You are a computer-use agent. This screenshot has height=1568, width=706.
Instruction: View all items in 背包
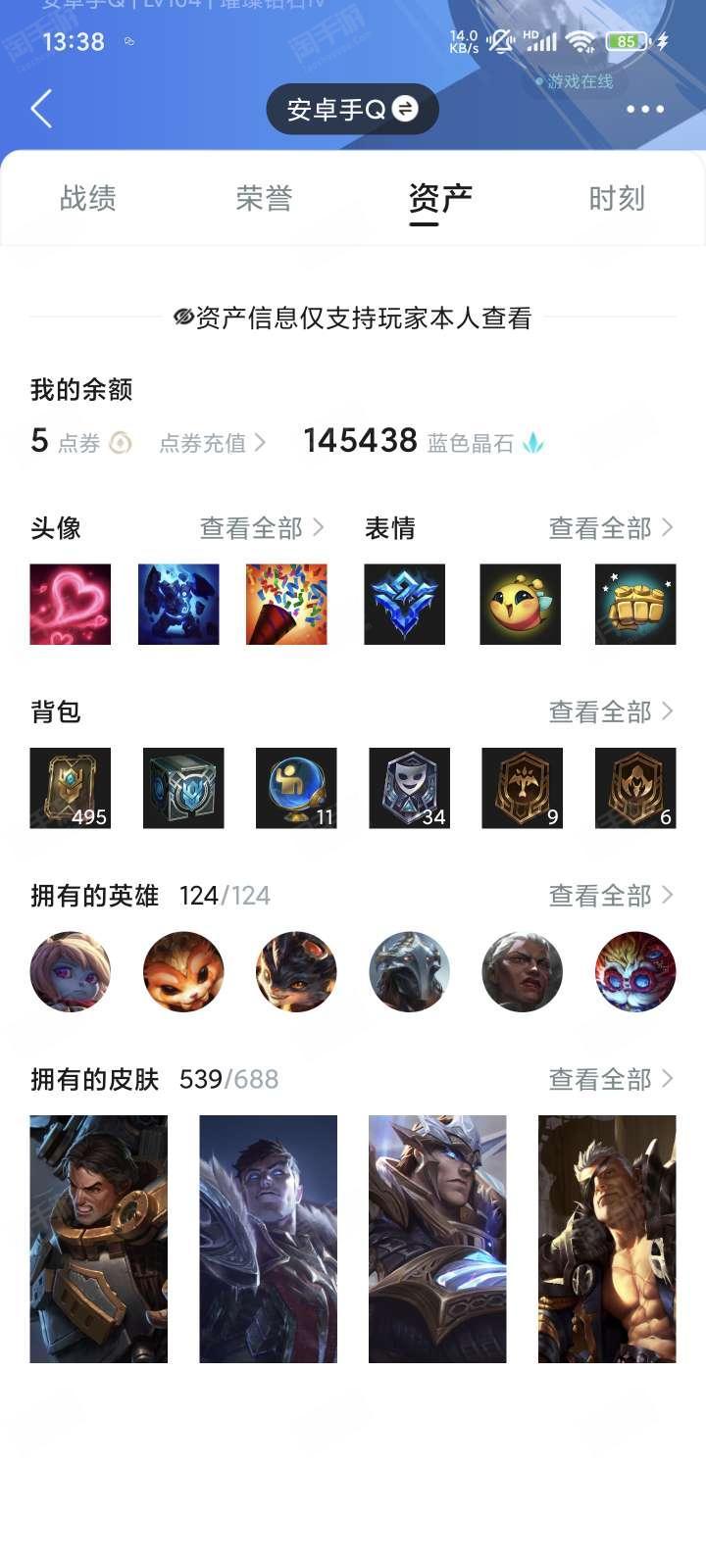tap(610, 711)
